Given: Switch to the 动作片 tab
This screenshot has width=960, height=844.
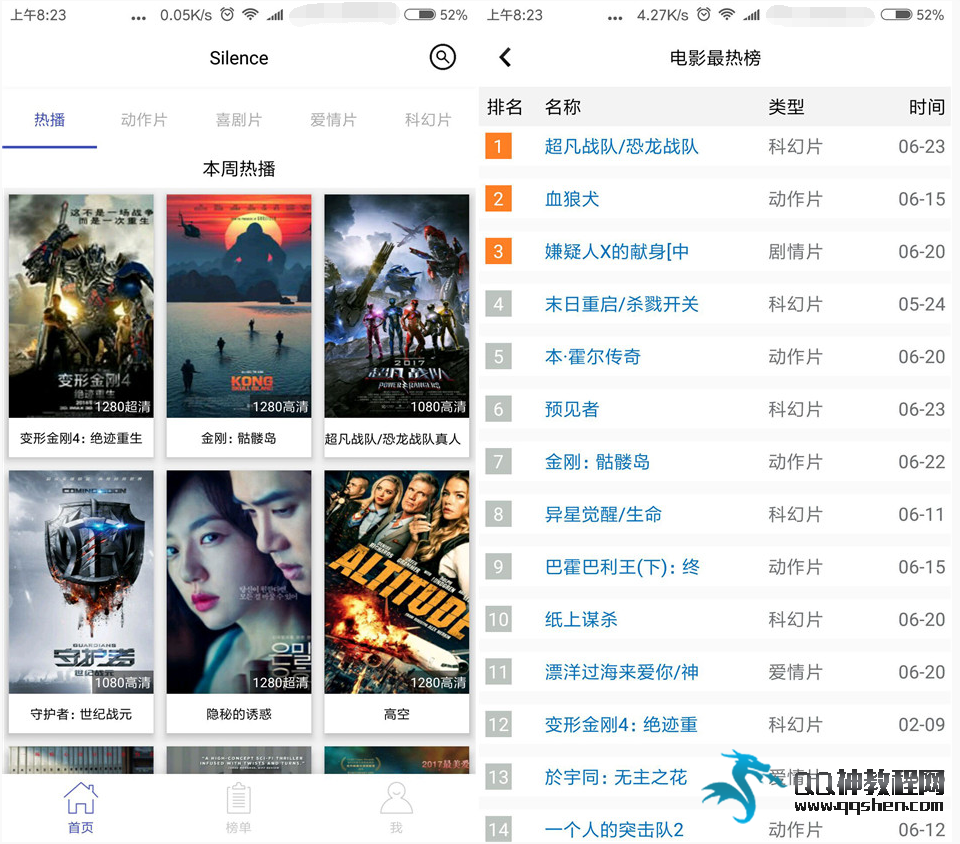Looking at the screenshot, I should [x=144, y=120].
